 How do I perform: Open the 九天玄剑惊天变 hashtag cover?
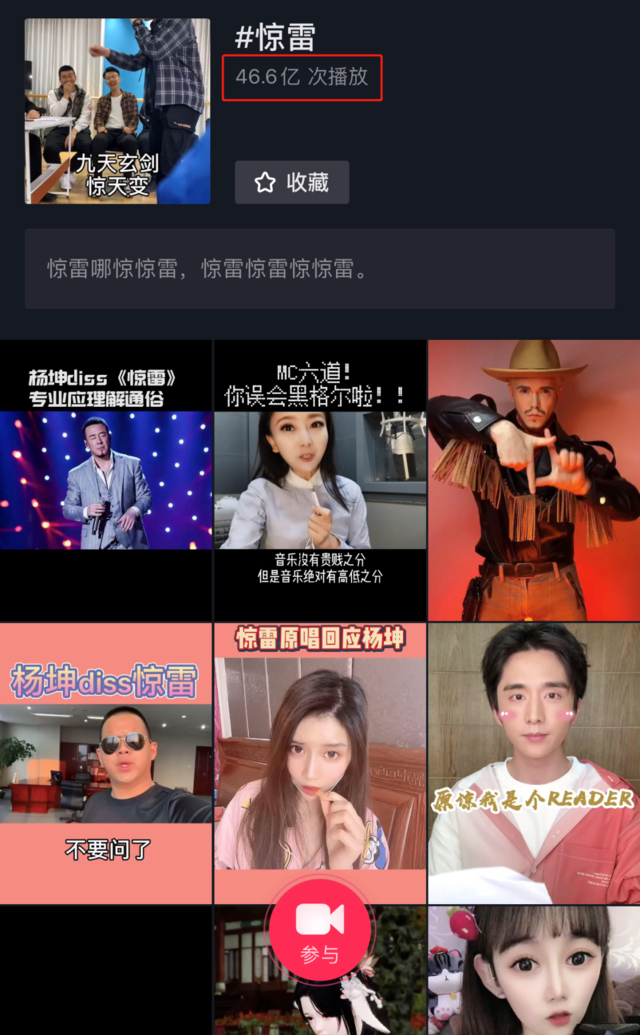[117, 111]
